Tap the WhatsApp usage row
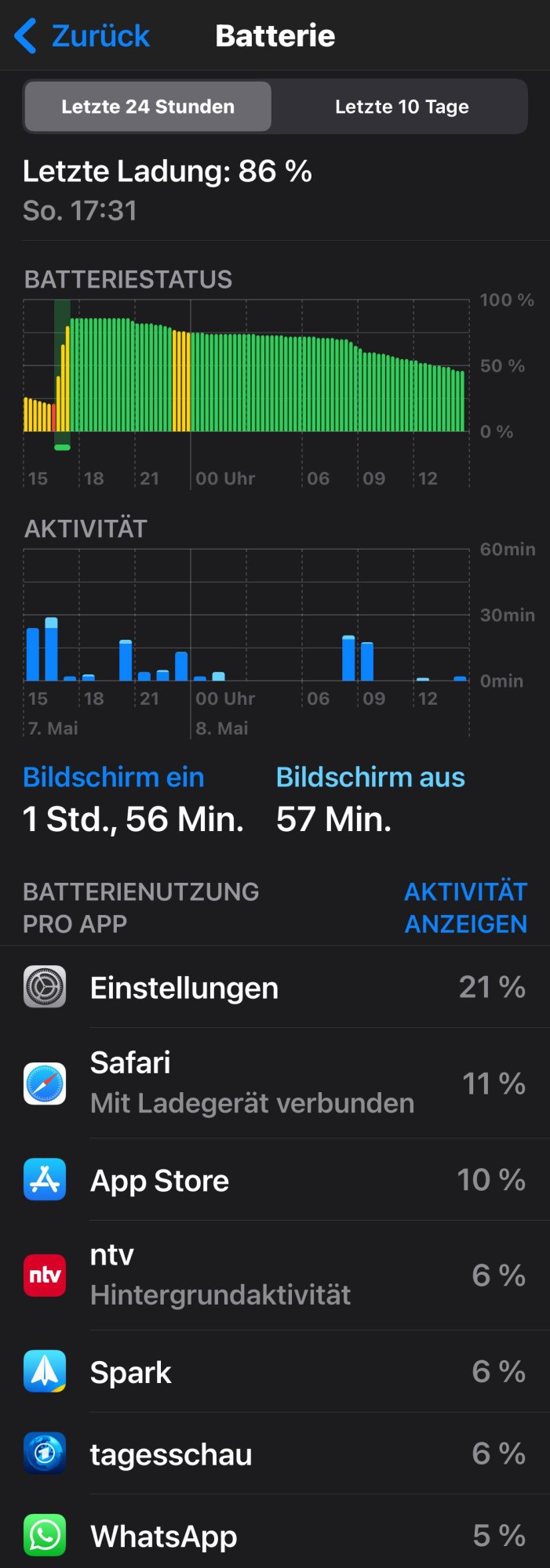Viewport: 550px width, 1568px height. (275, 1535)
